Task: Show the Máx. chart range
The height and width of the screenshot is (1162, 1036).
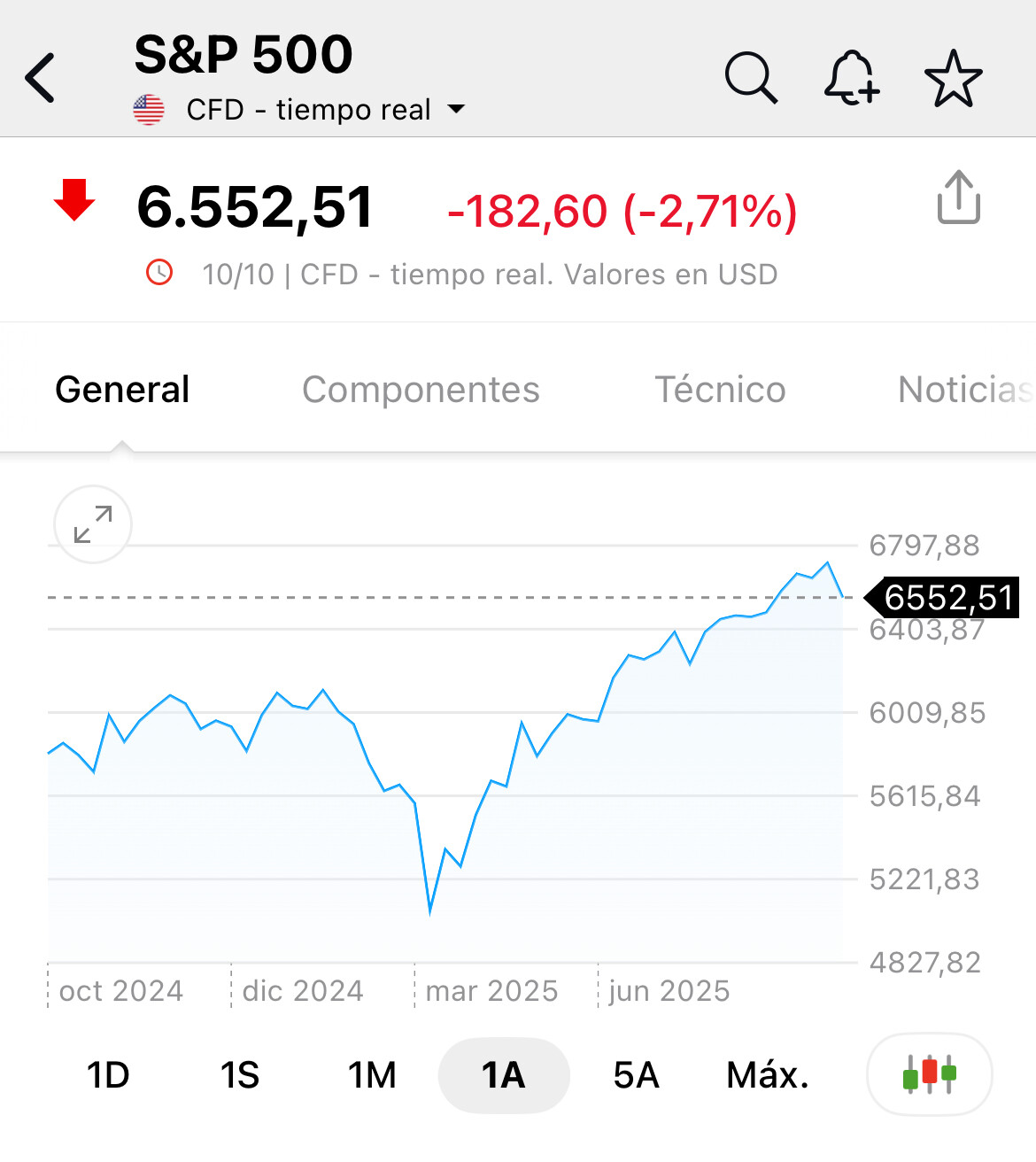Action: [768, 1075]
